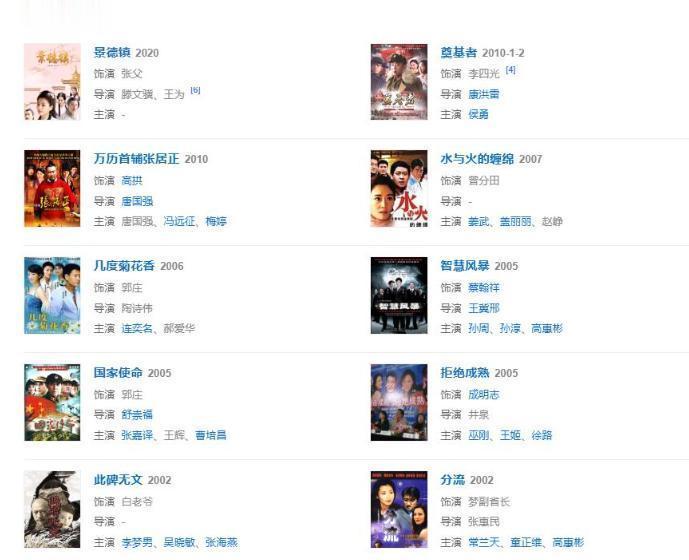689x560 pixels.
Task: Open the 几度菊花香 poster image
Action: click(x=52, y=295)
